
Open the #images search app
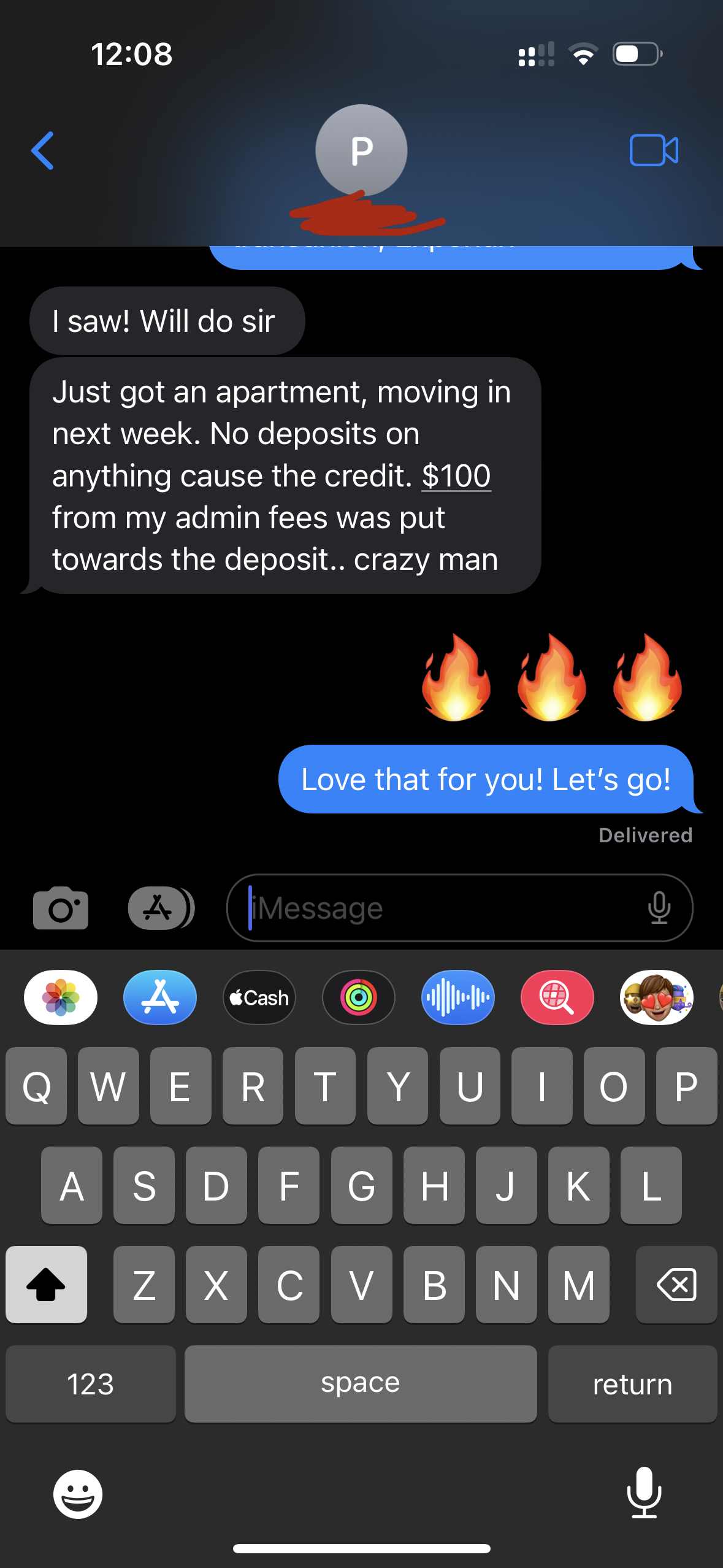coord(557,997)
